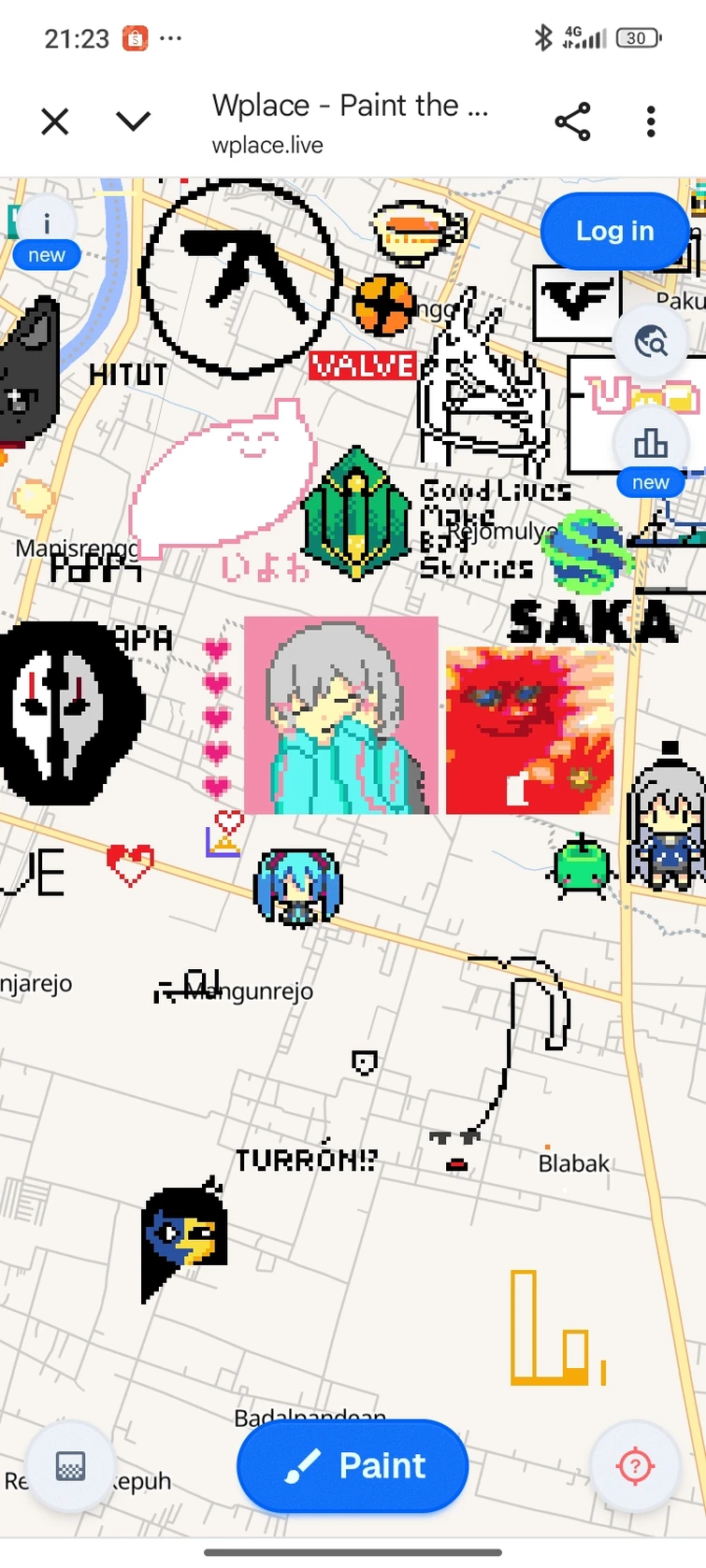Screen dimensions: 706x1568
Task: Open the map search explore button
Action: click(x=651, y=342)
